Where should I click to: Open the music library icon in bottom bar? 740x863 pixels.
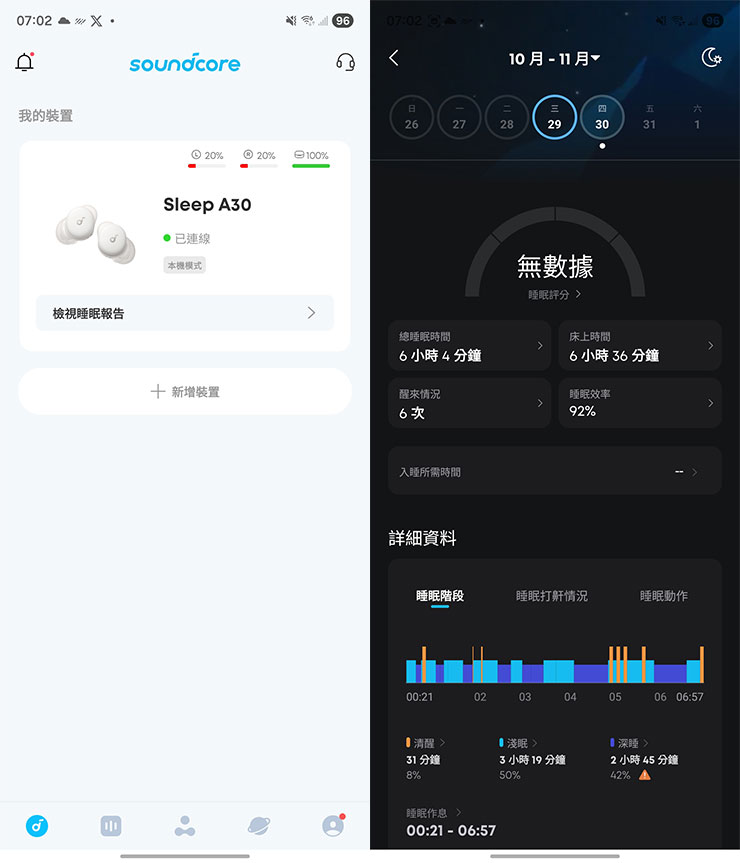[110, 826]
